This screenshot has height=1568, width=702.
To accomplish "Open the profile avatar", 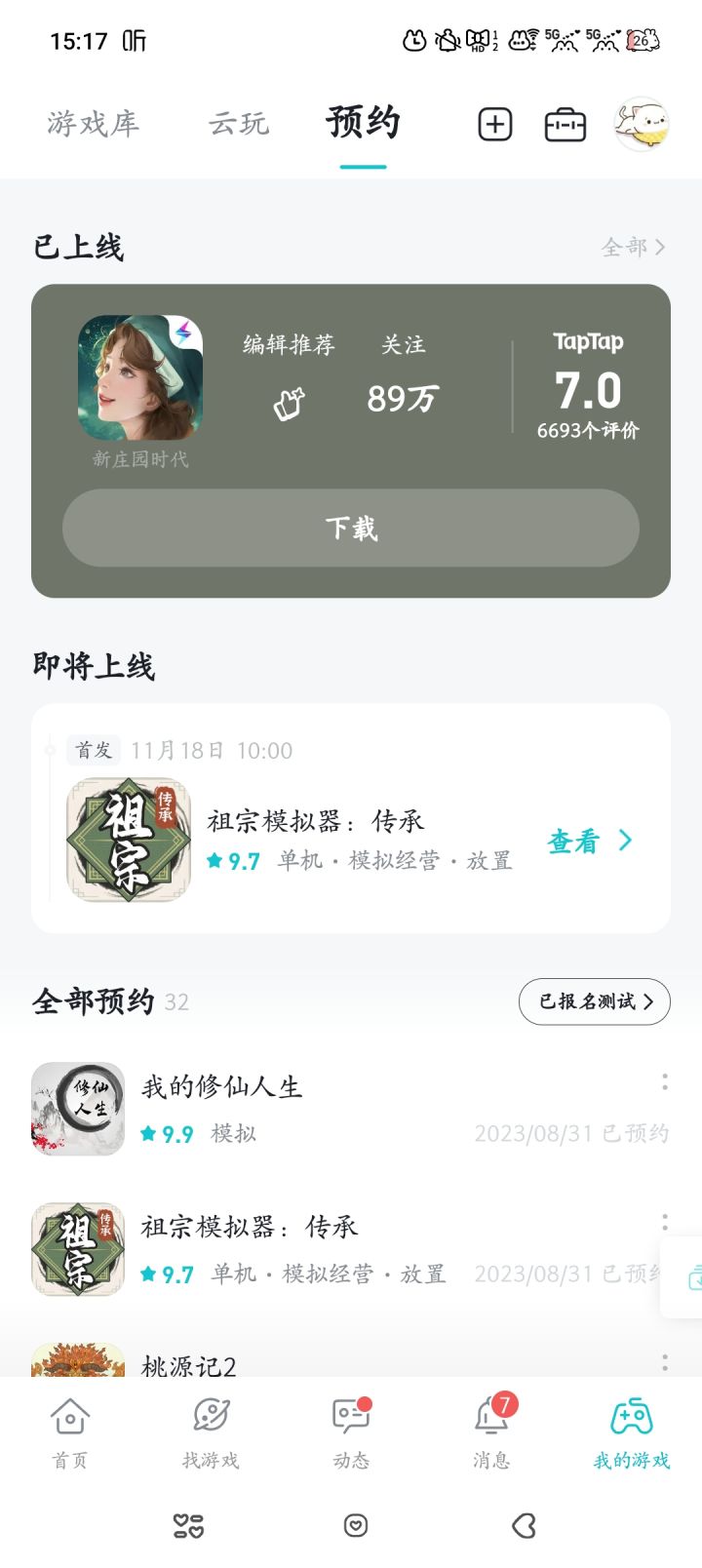I will 641,124.
